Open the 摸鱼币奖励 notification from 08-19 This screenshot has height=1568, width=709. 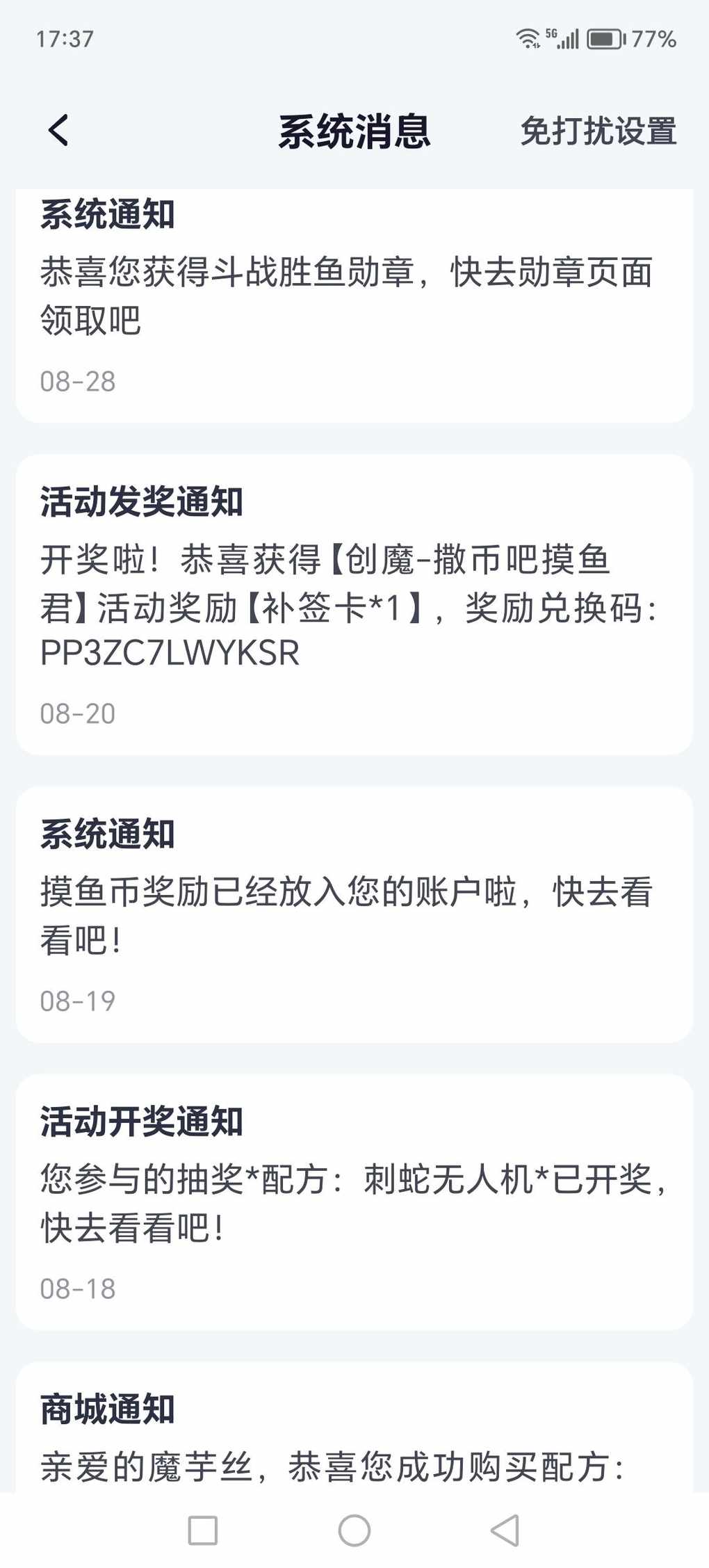pos(353,914)
